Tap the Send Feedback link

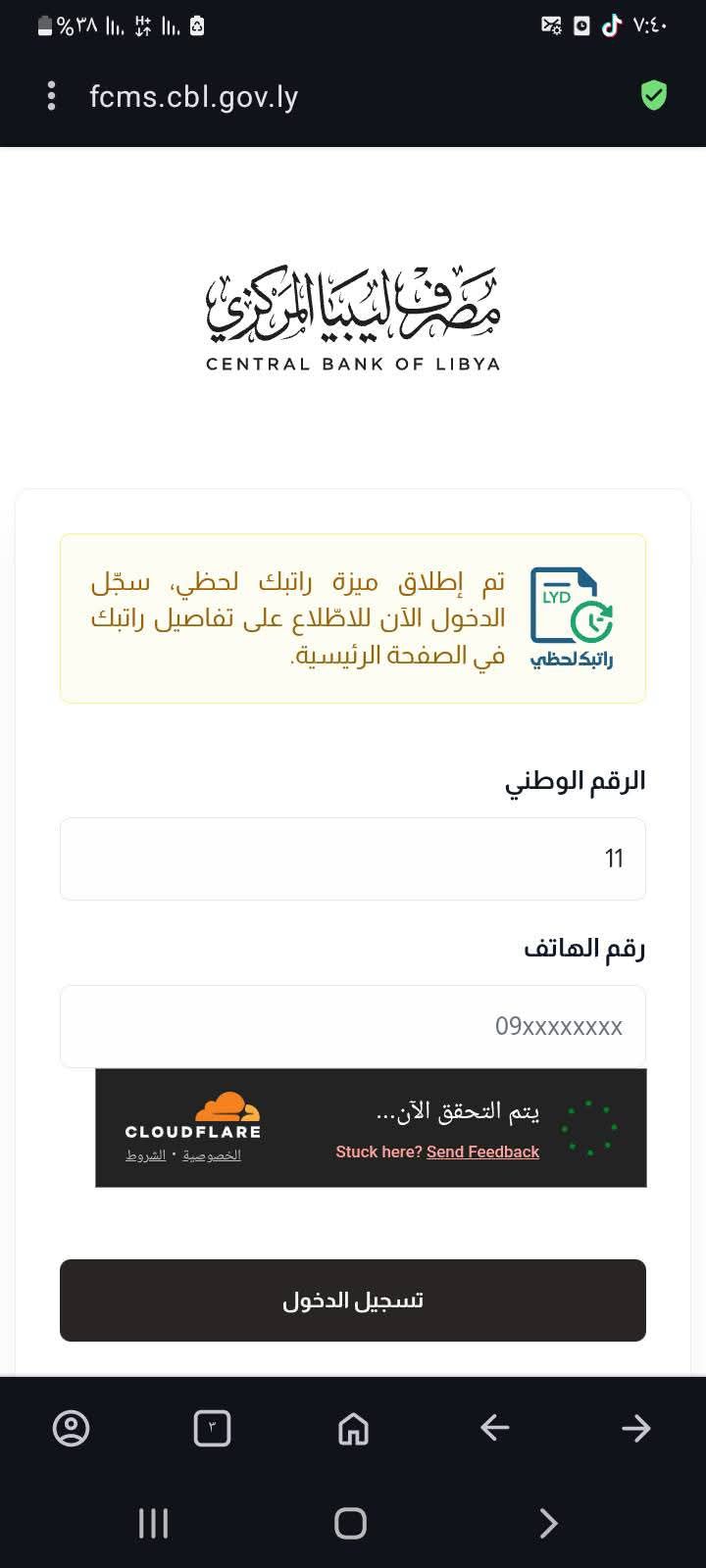click(x=482, y=1151)
